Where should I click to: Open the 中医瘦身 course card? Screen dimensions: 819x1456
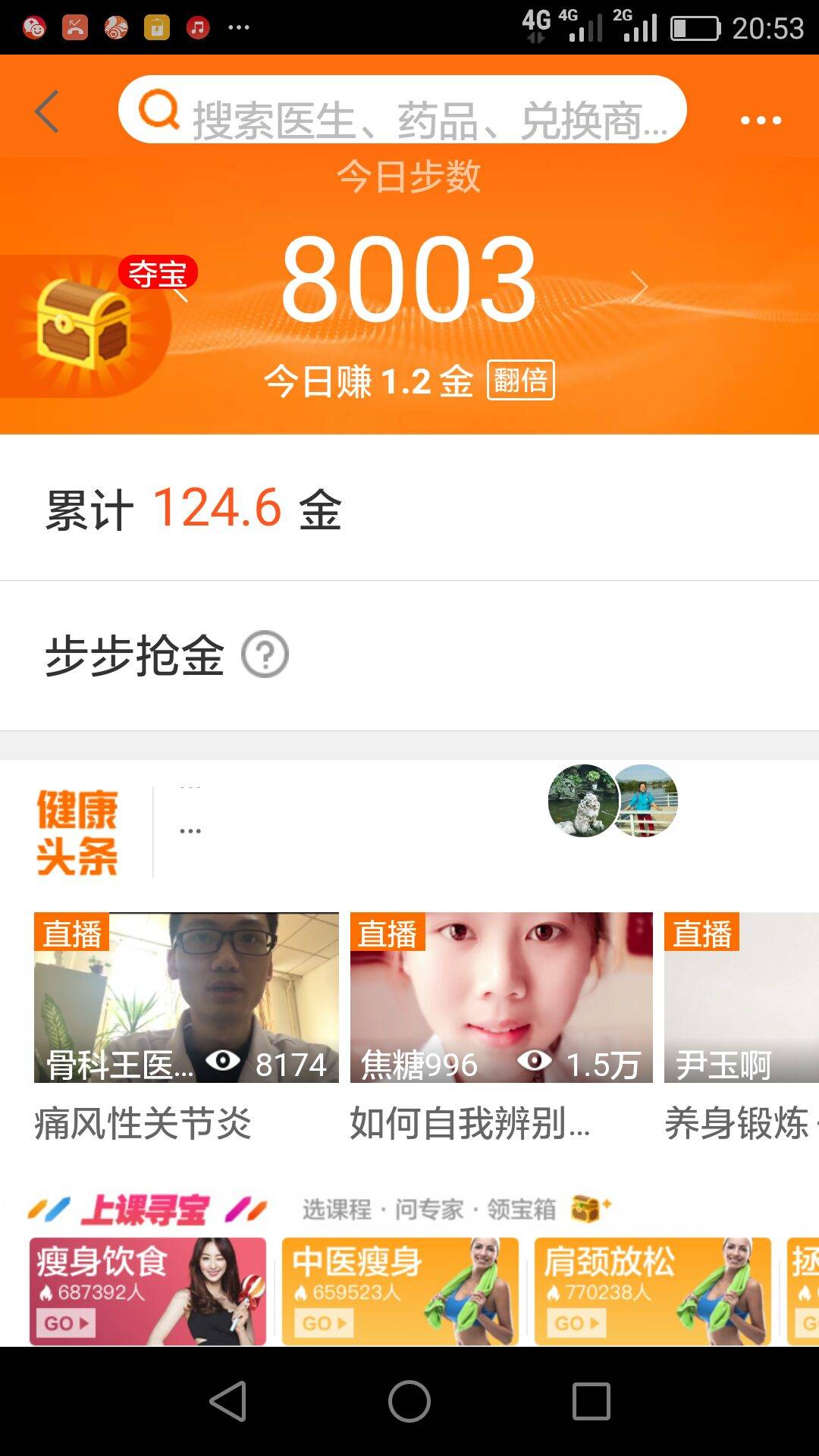(400, 1291)
